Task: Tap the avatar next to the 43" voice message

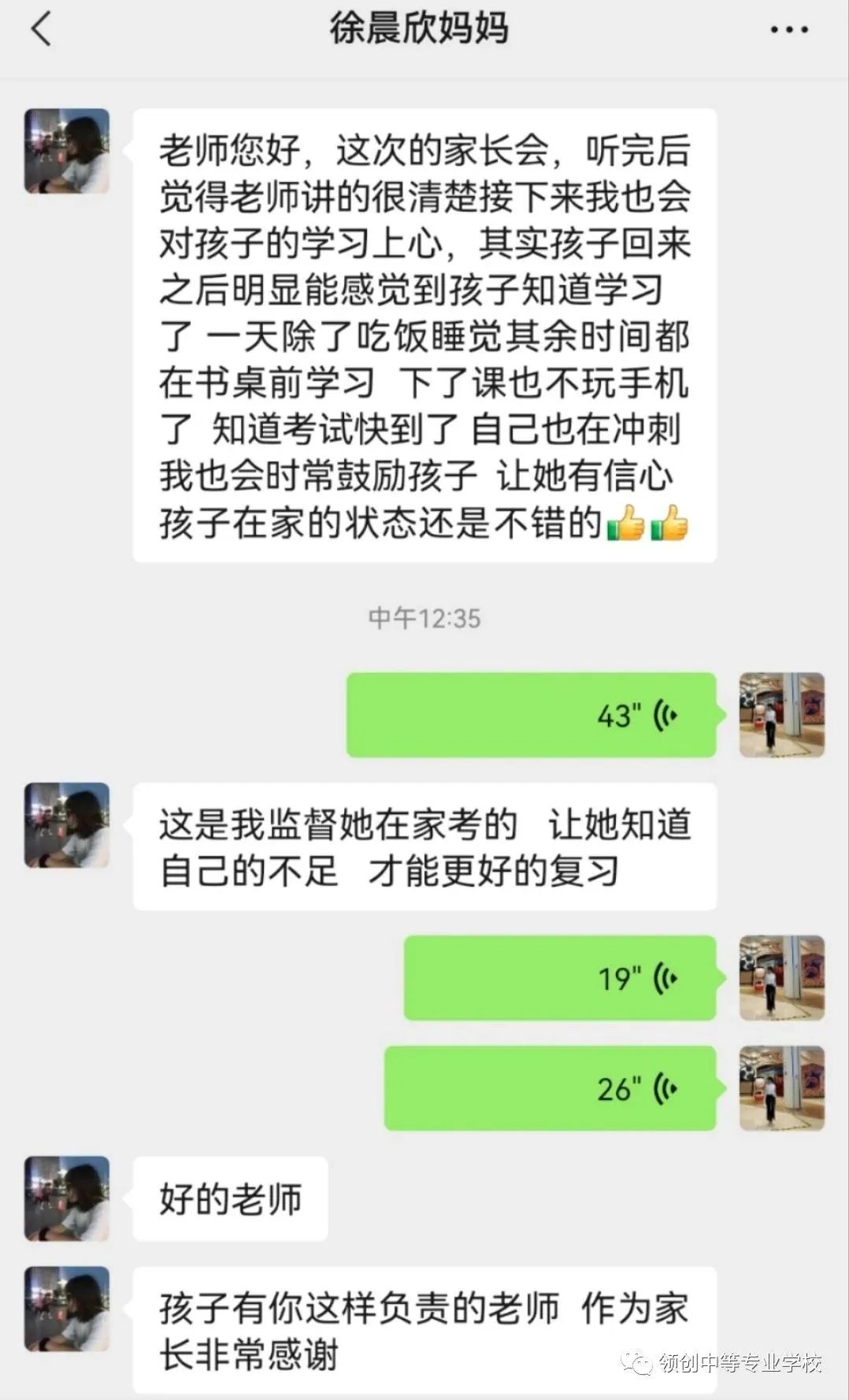Action: tap(781, 715)
